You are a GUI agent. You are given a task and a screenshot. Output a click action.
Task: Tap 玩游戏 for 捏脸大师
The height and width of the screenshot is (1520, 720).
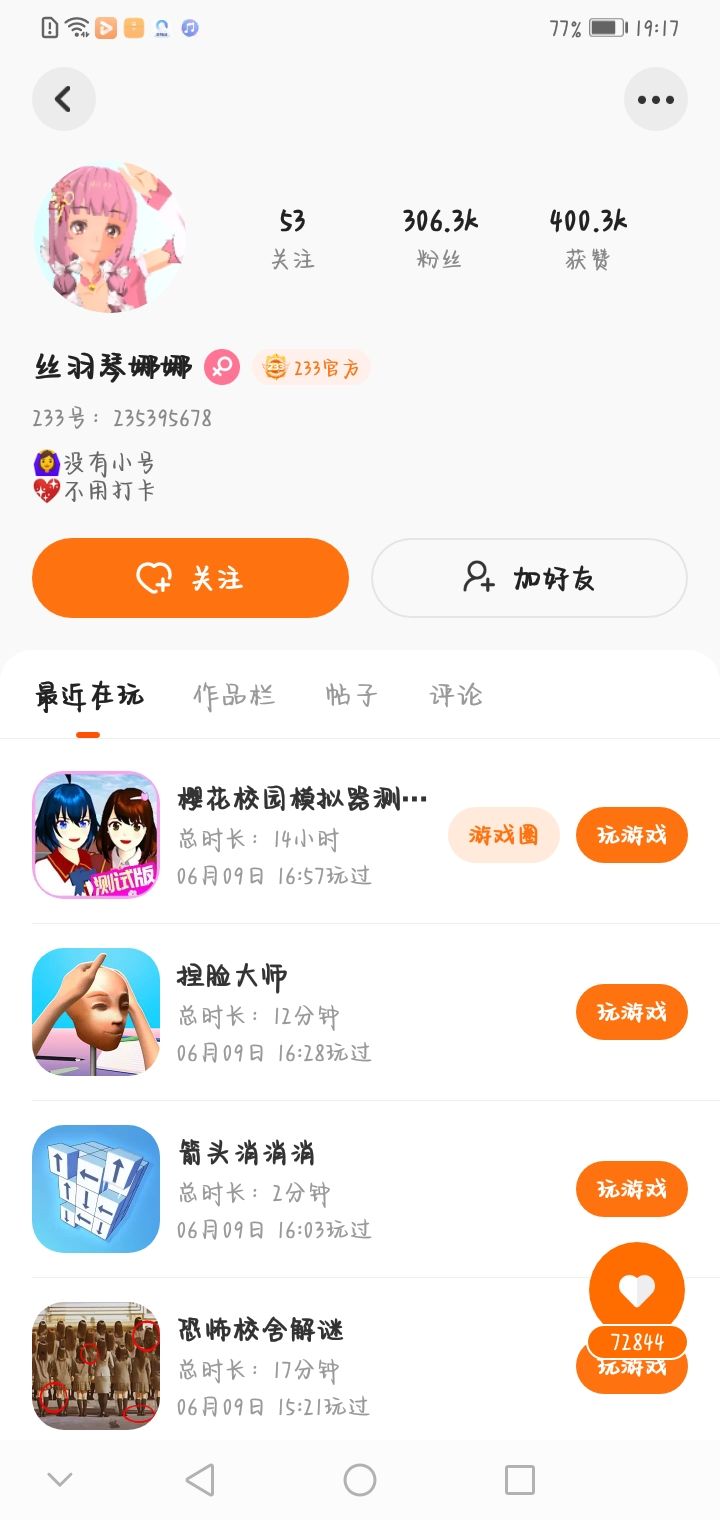tap(631, 1012)
